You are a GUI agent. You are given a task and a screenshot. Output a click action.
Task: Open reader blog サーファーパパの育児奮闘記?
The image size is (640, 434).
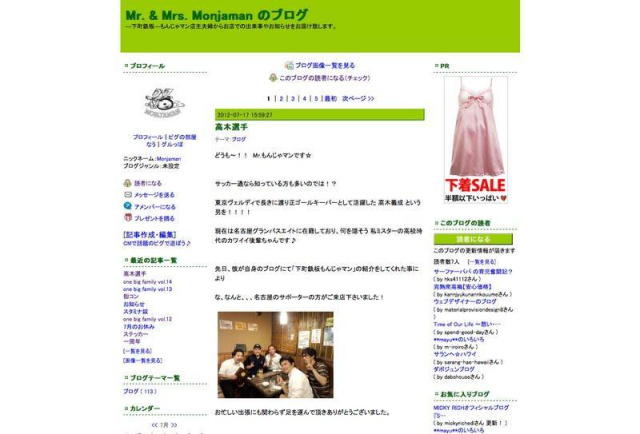click(x=472, y=271)
